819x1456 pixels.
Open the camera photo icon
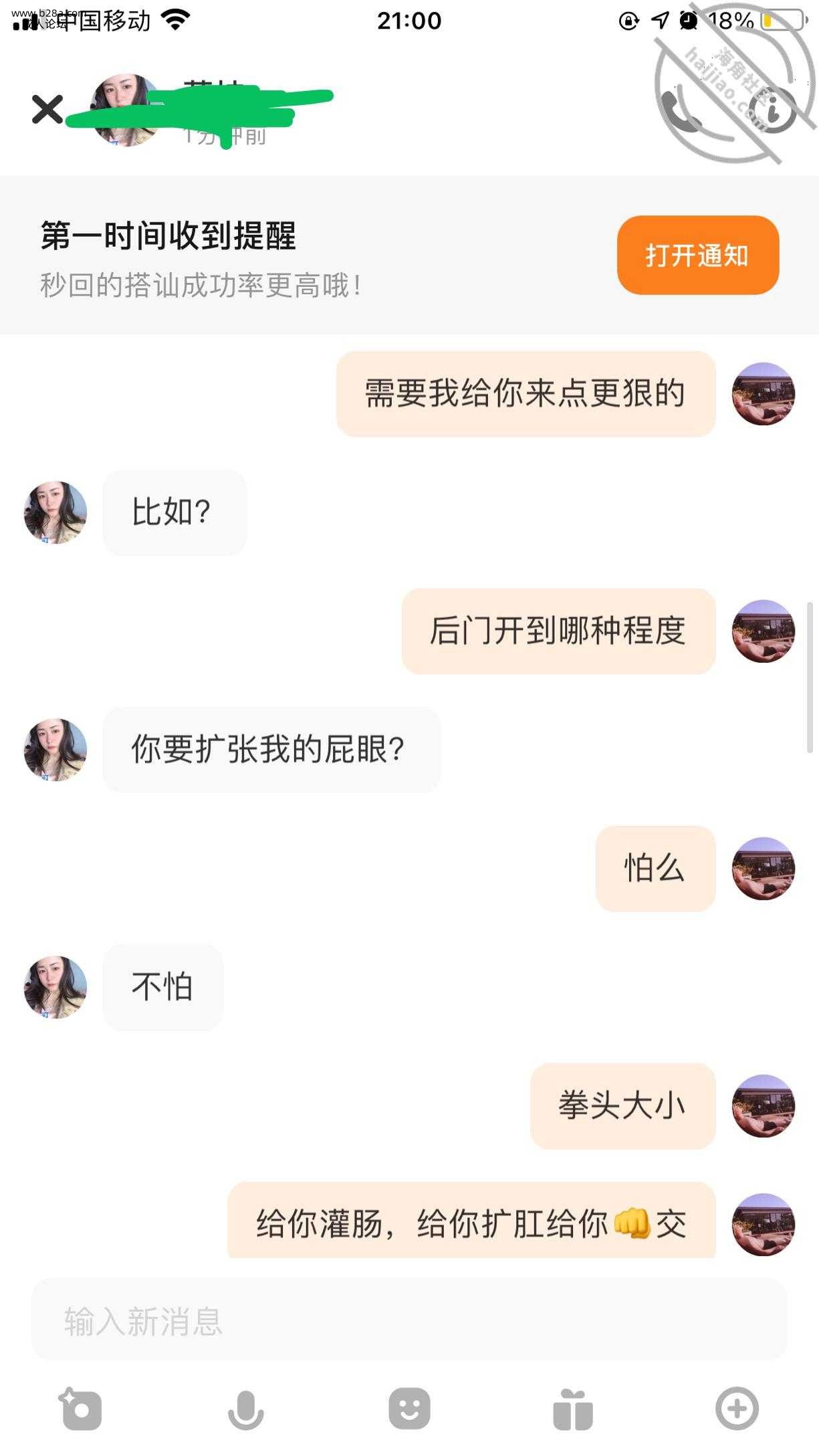click(x=81, y=1409)
